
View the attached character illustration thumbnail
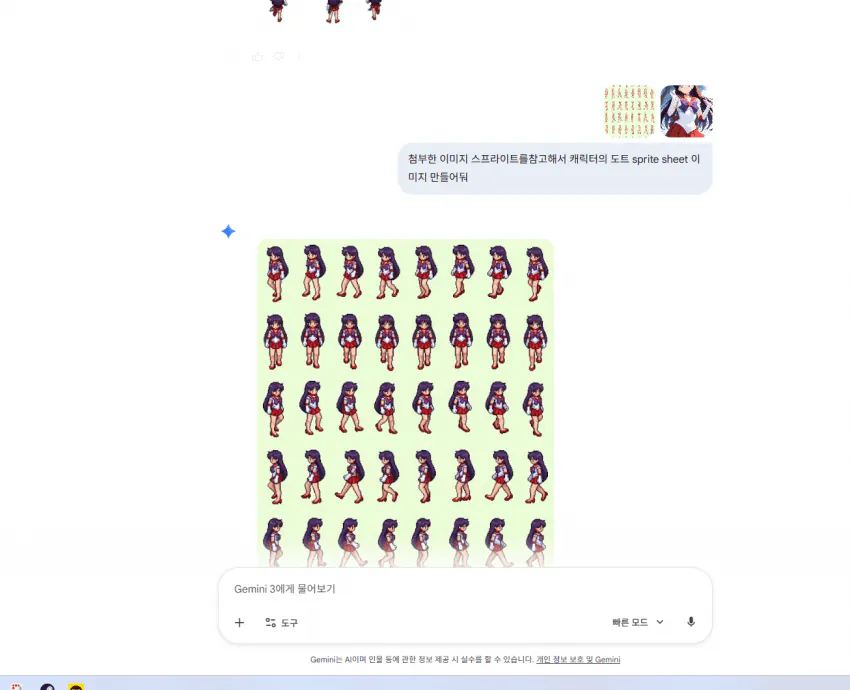(x=686, y=111)
